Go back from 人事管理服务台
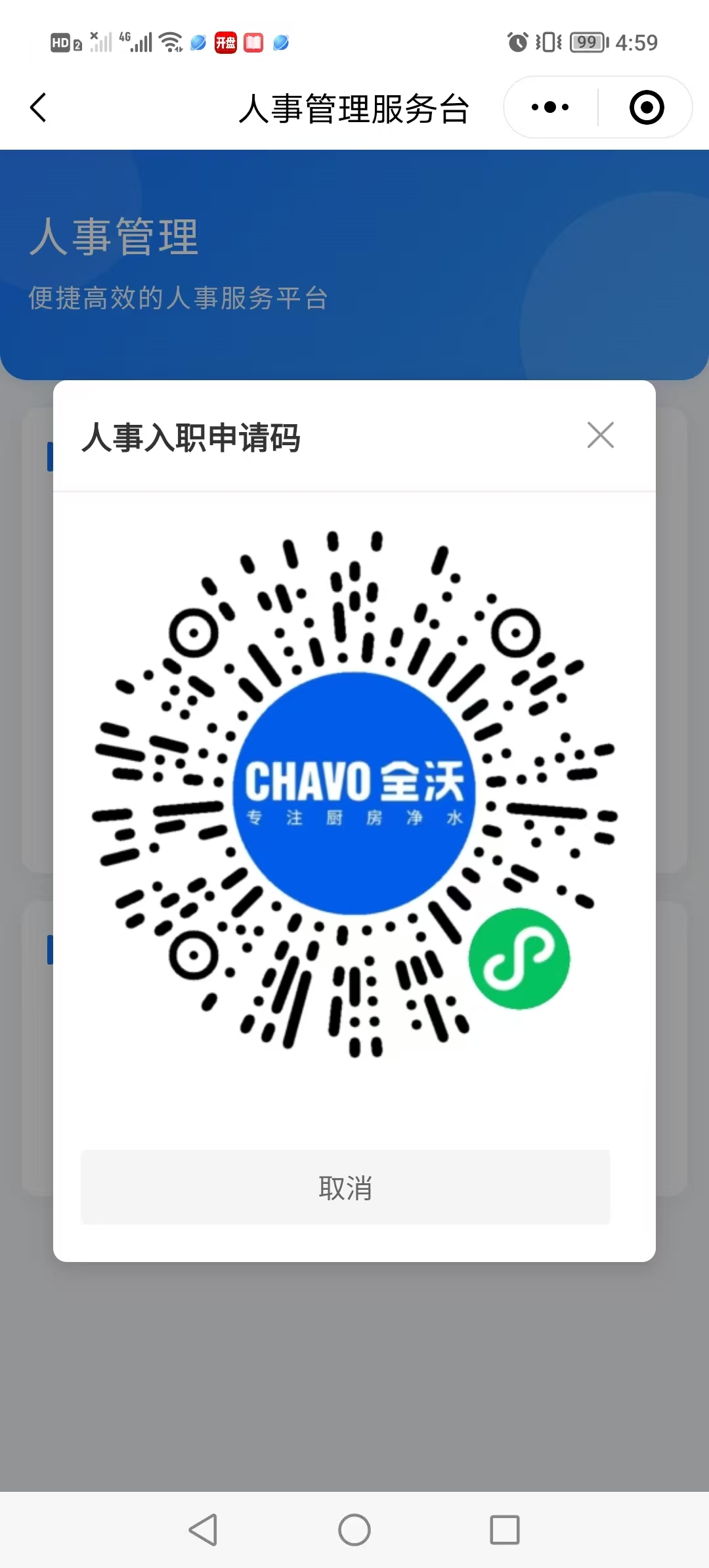 [x=39, y=108]
